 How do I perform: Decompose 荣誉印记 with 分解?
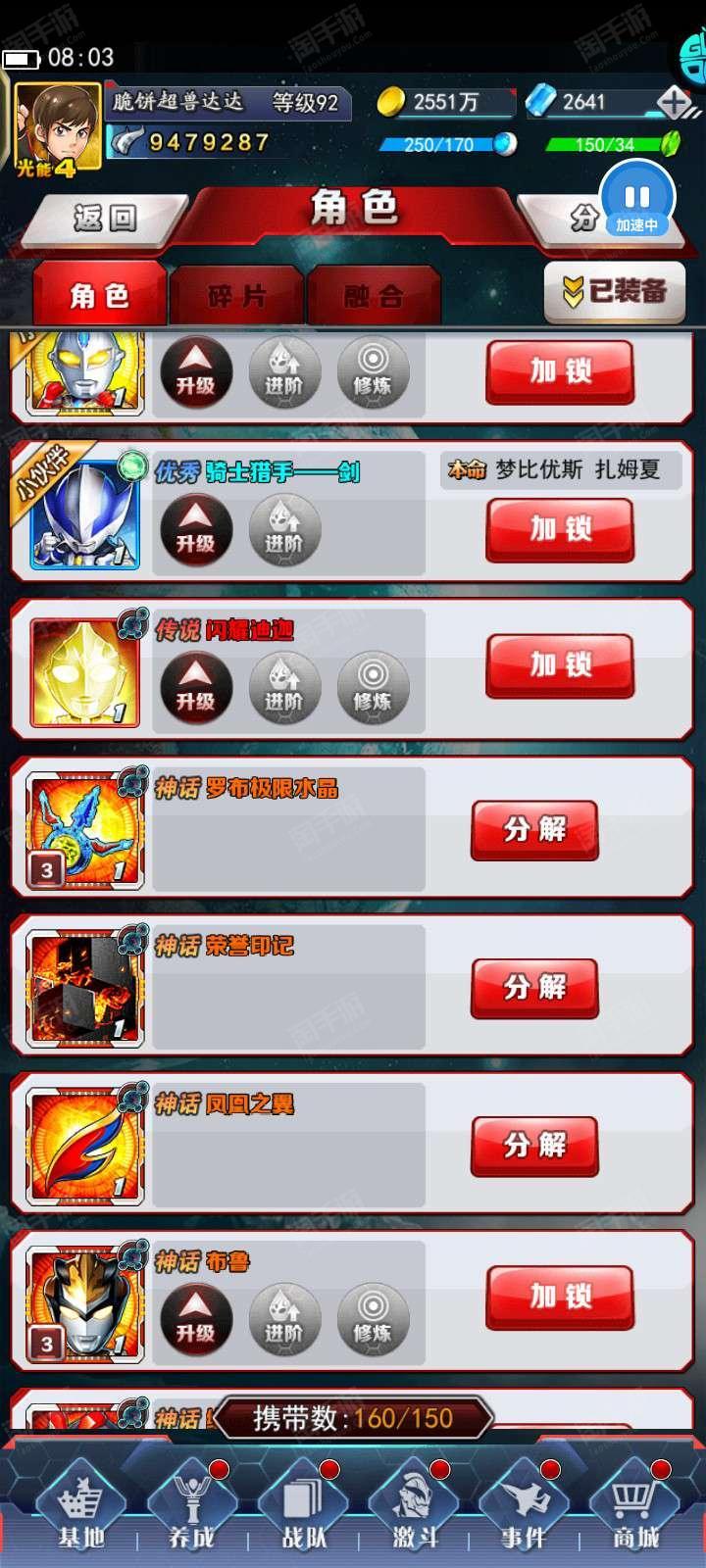(x=535, y=988)
